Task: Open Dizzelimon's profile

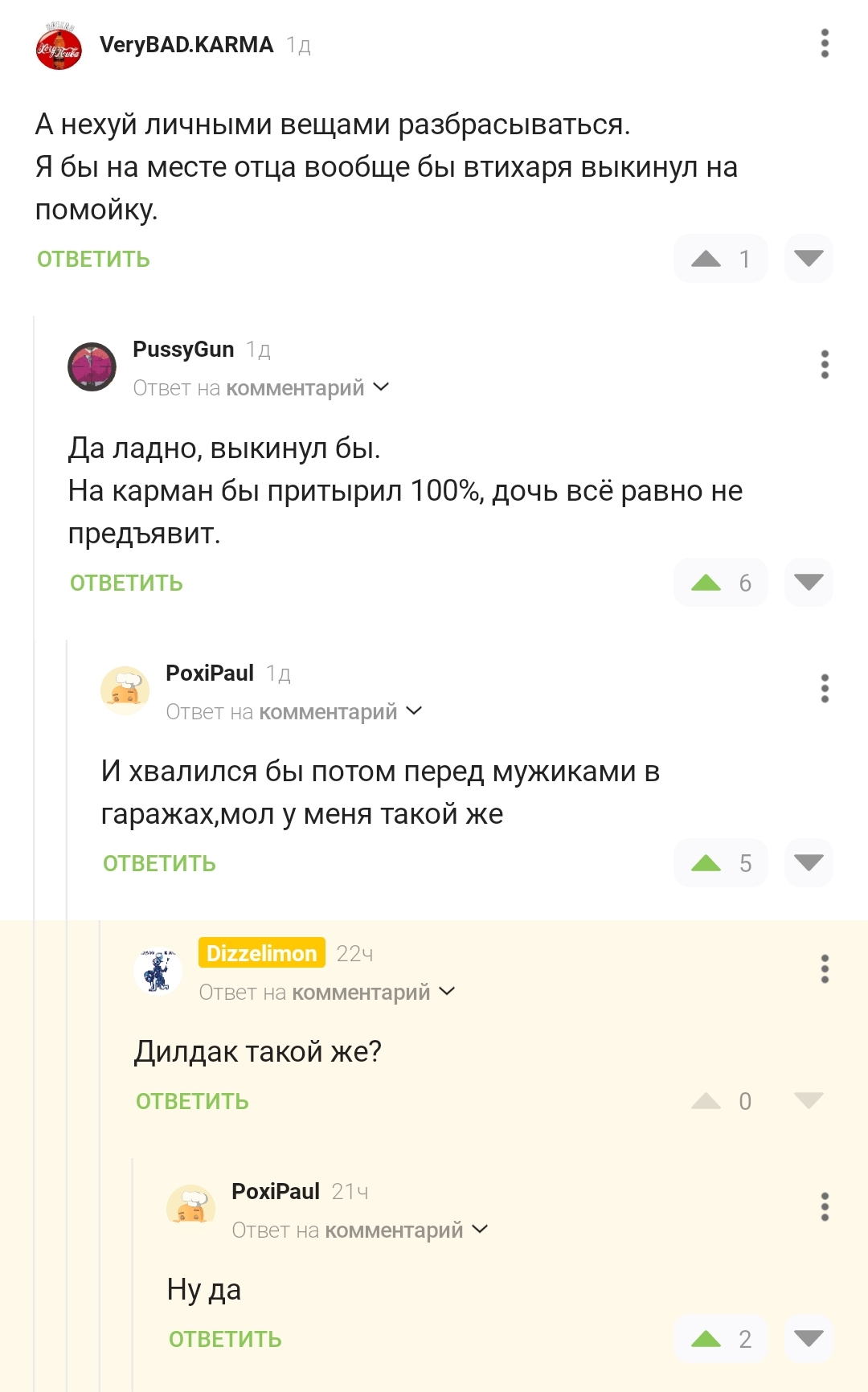Action: pos(262,953)
